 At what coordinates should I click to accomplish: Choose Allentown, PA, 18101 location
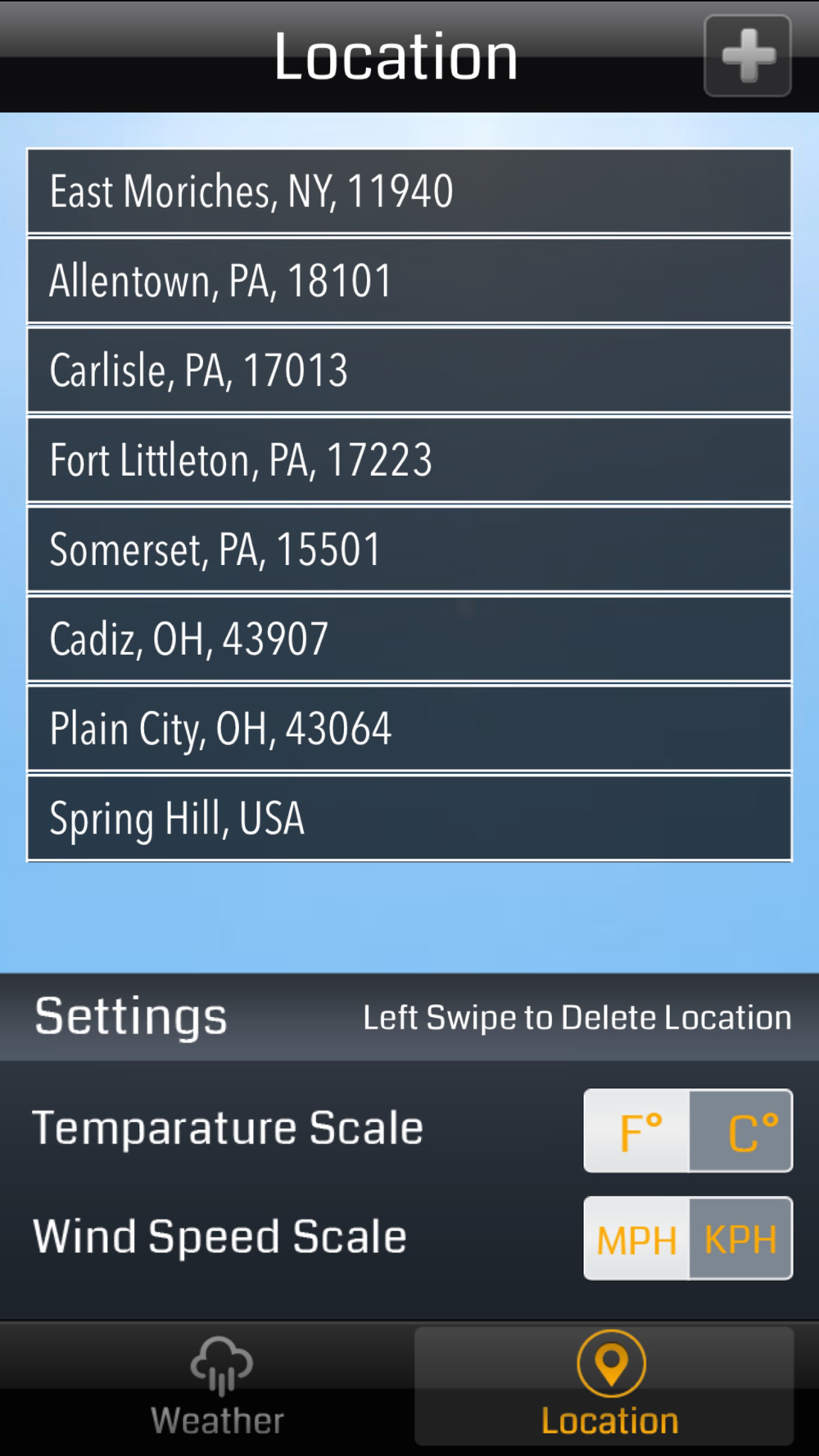click(409, 281)
